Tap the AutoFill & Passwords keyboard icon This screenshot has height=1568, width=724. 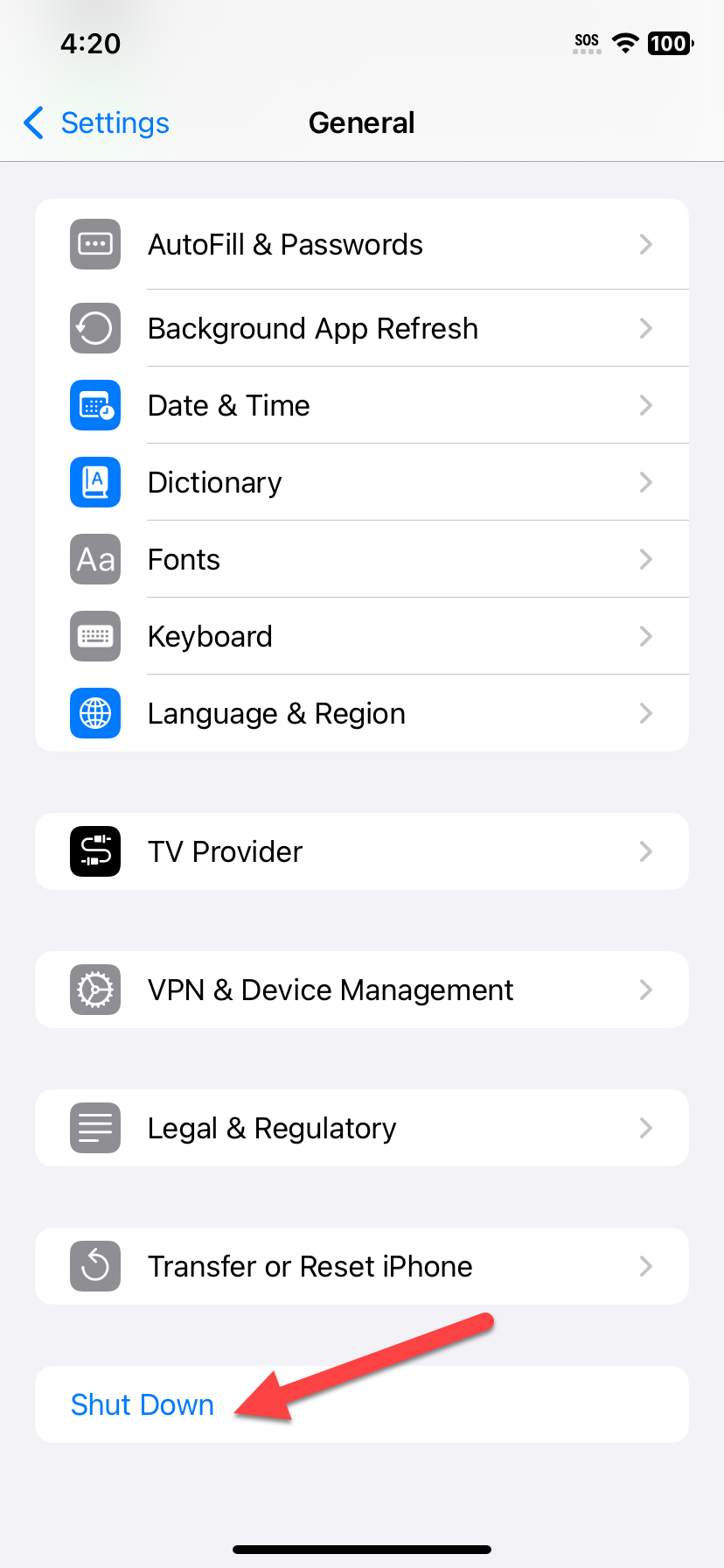click(94, 244)
